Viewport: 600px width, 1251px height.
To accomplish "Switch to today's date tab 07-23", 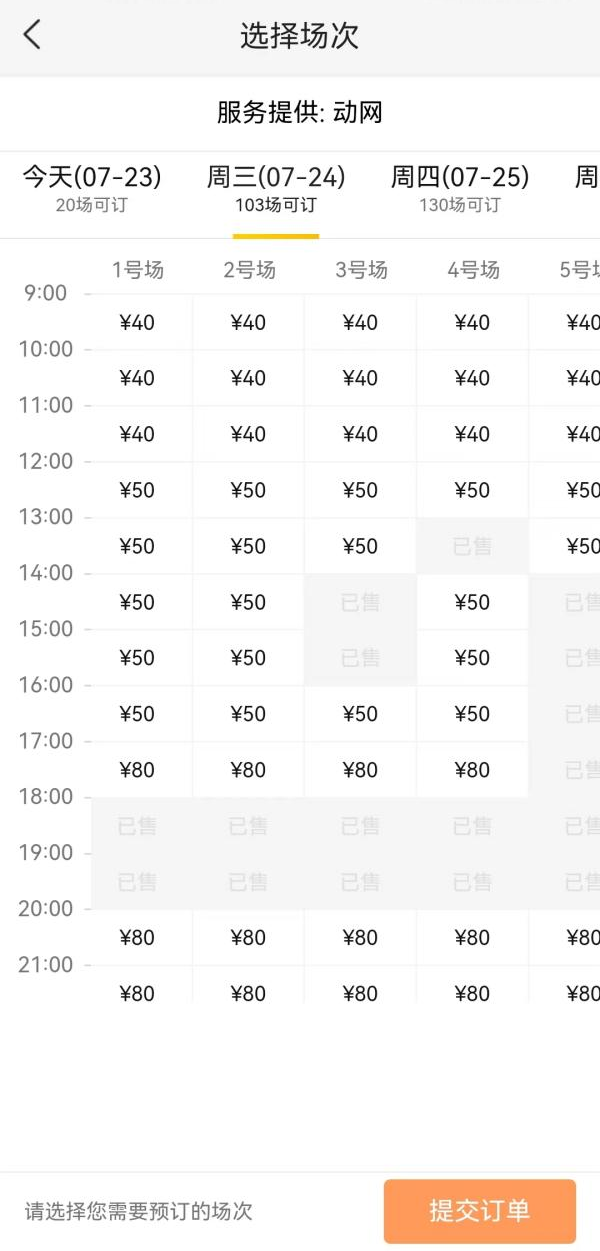I will (x=92, y=189).
